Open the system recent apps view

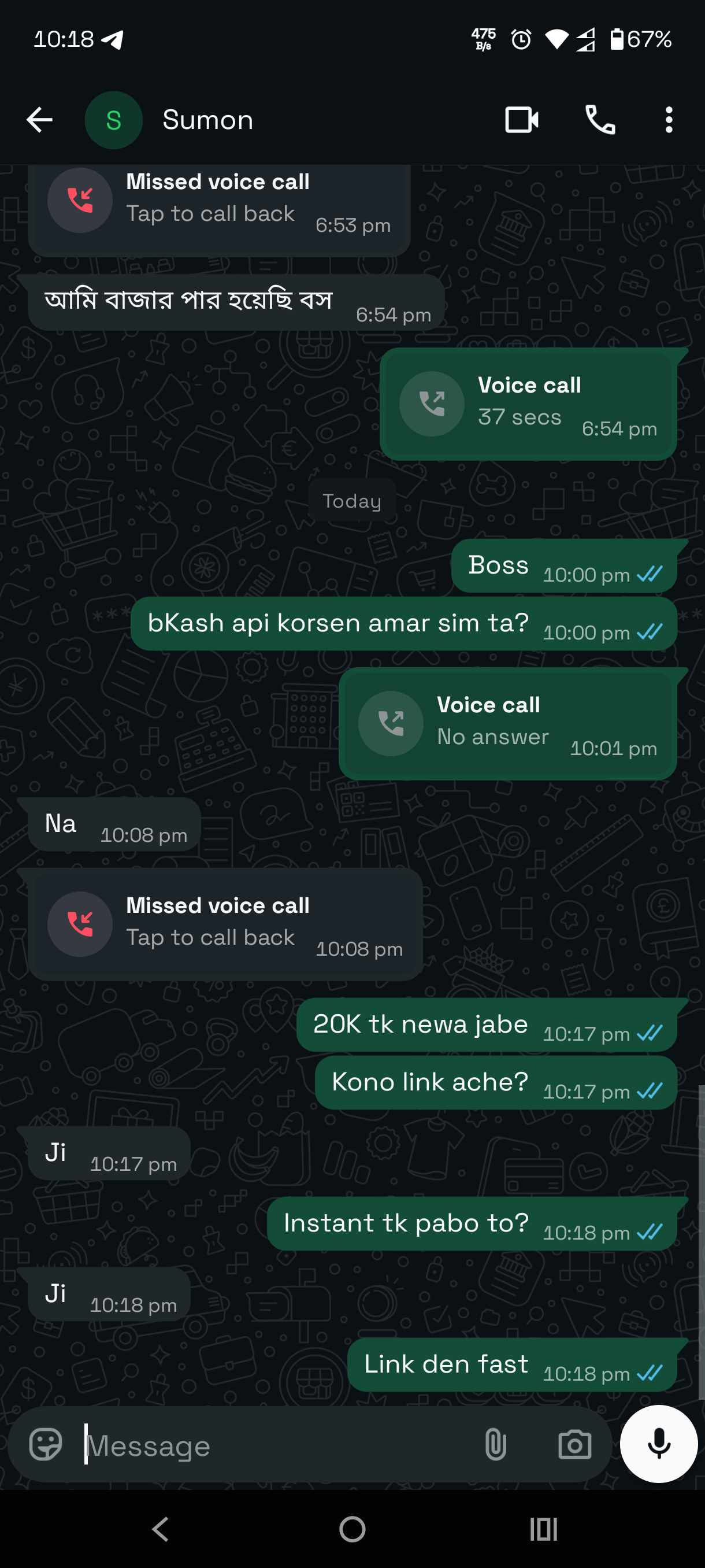(x=543, y=1529)
